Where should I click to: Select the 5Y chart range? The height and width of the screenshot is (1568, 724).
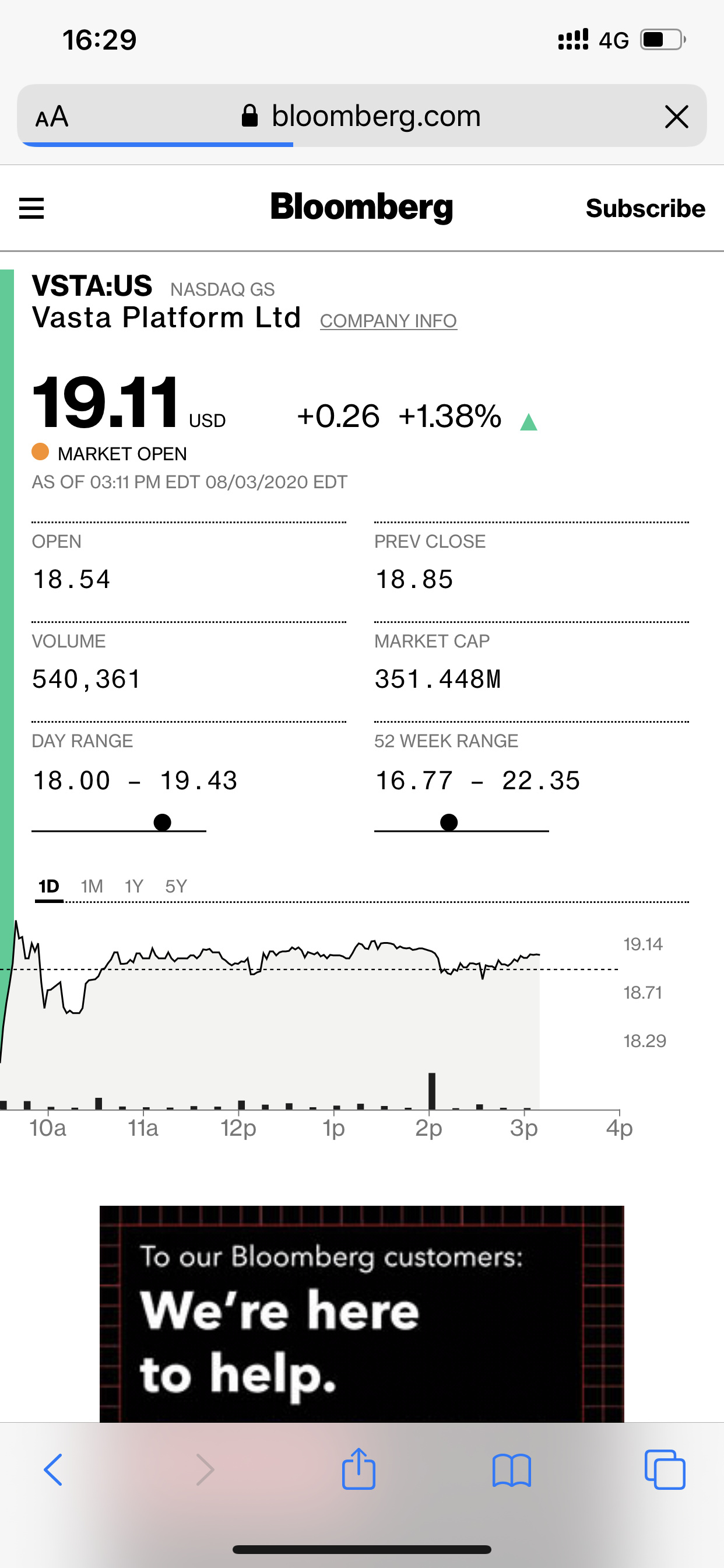pos(176,886)
